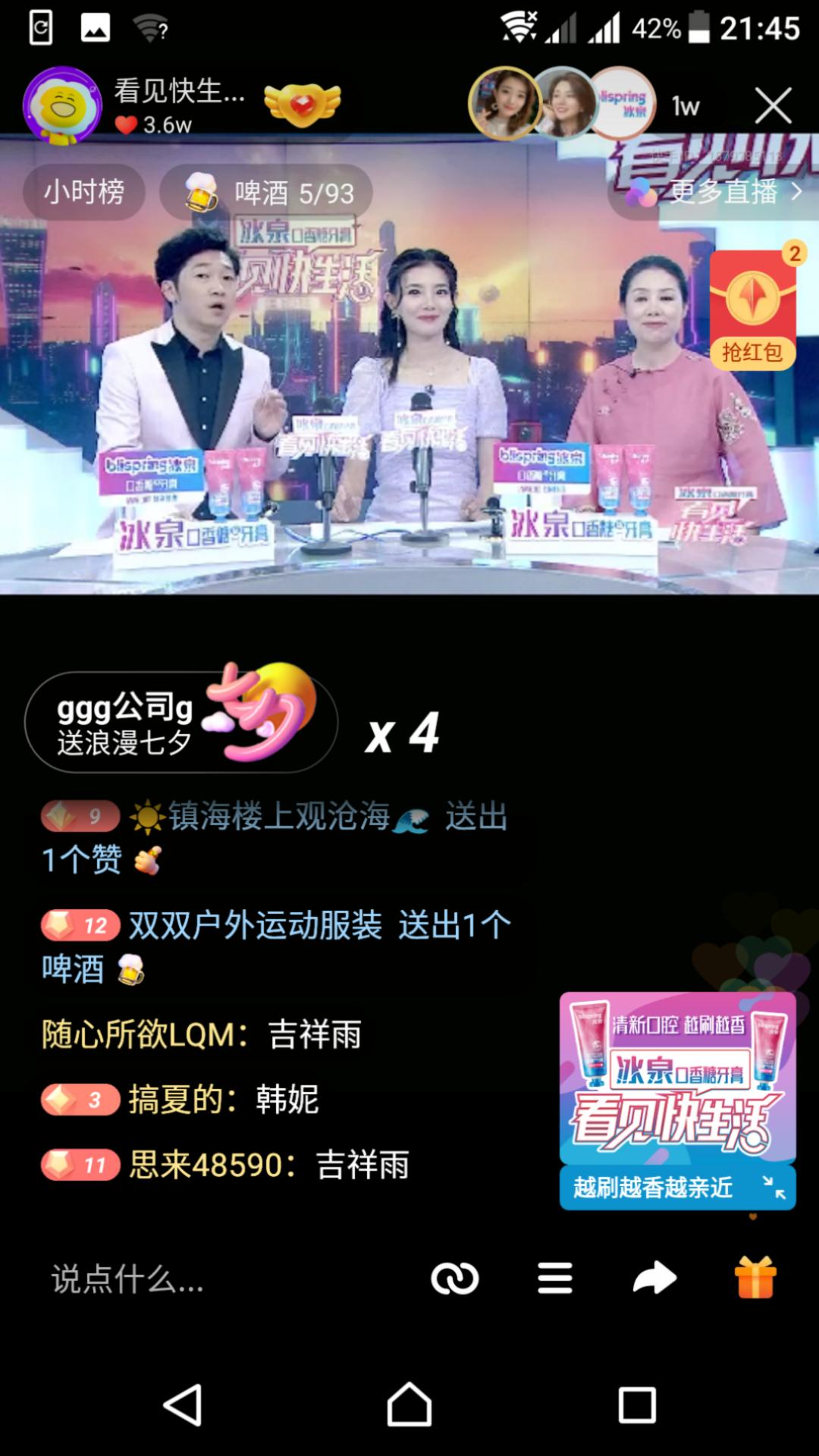Open the 小时榜 hourly ranking
This screenshot has height=1456, width=819.
[83, 192]
